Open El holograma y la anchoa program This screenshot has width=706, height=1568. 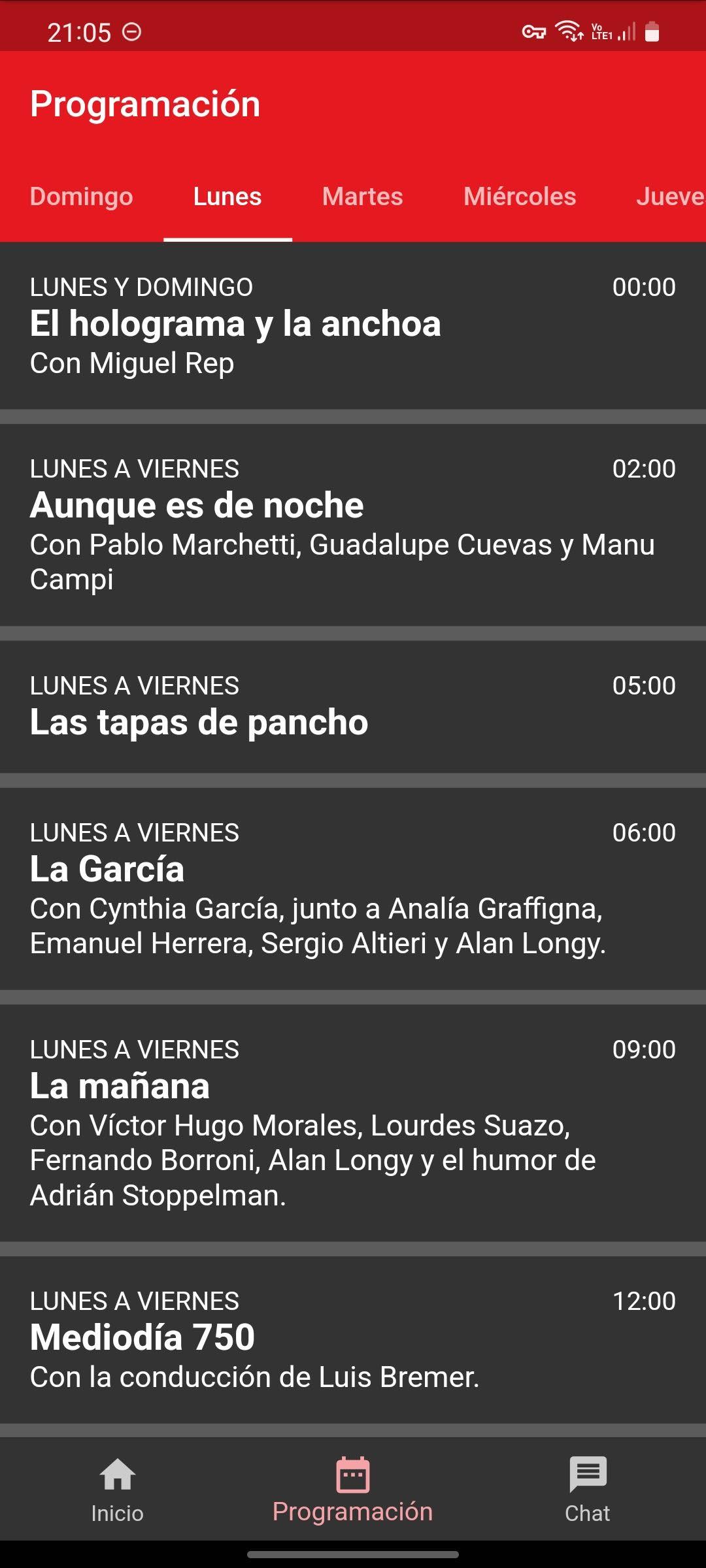coord(353,325)
